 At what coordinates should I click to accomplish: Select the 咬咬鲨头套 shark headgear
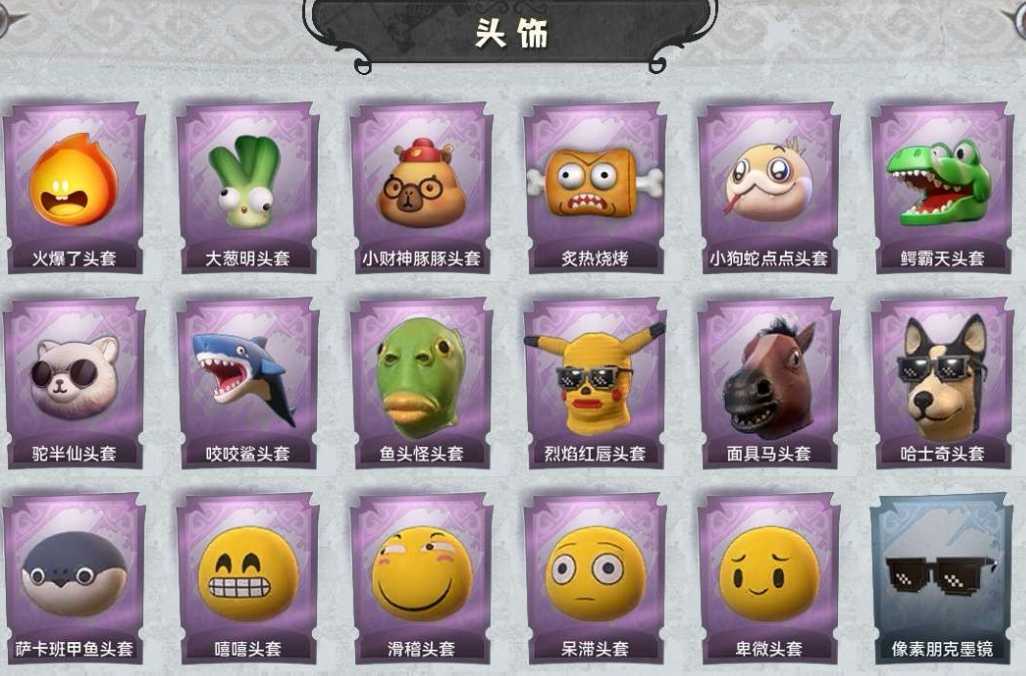247,381
